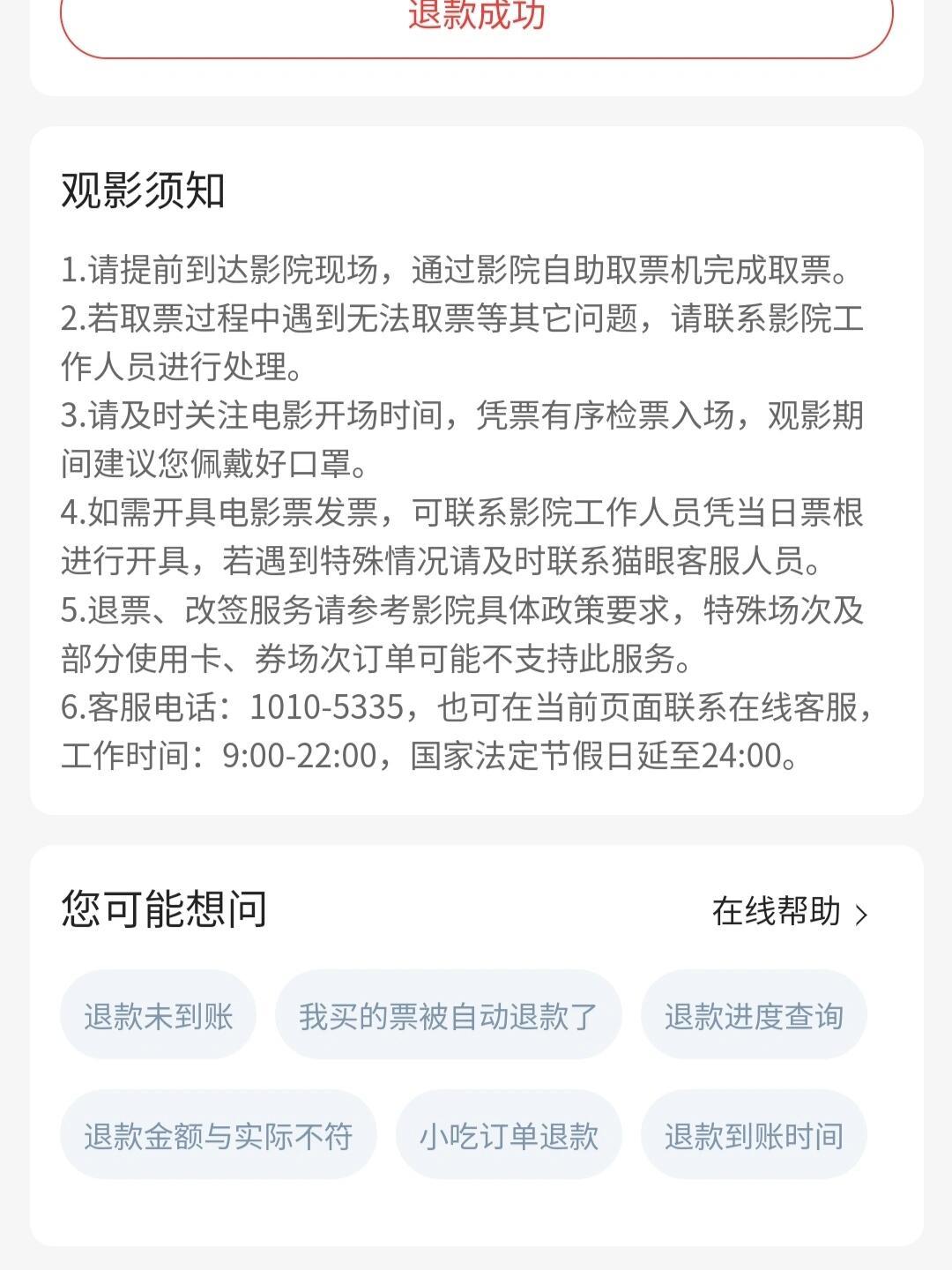
Task: Click the 您可能想问 section title
Action: click(164, 912)
